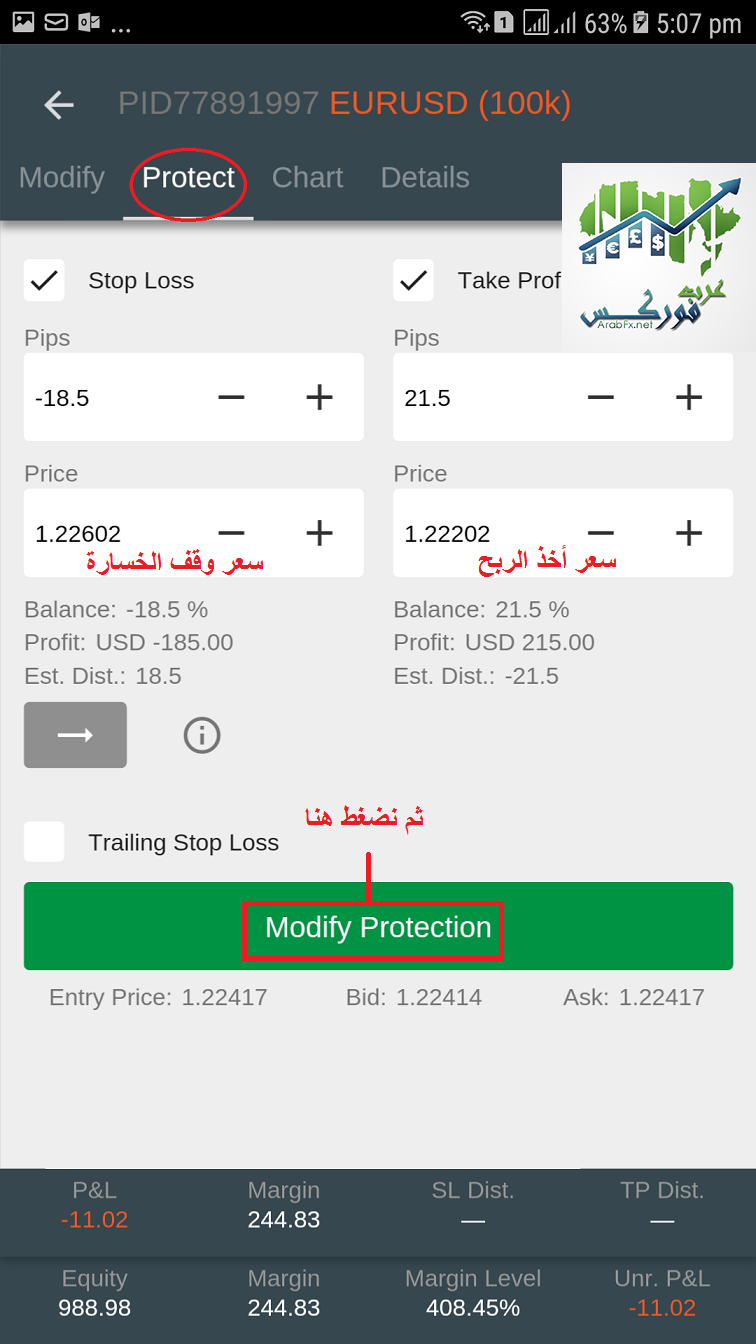Tap the gray arrow button
Image resolution: width=756 pixels, height=1344 pixels.
[x=75, y=735]
